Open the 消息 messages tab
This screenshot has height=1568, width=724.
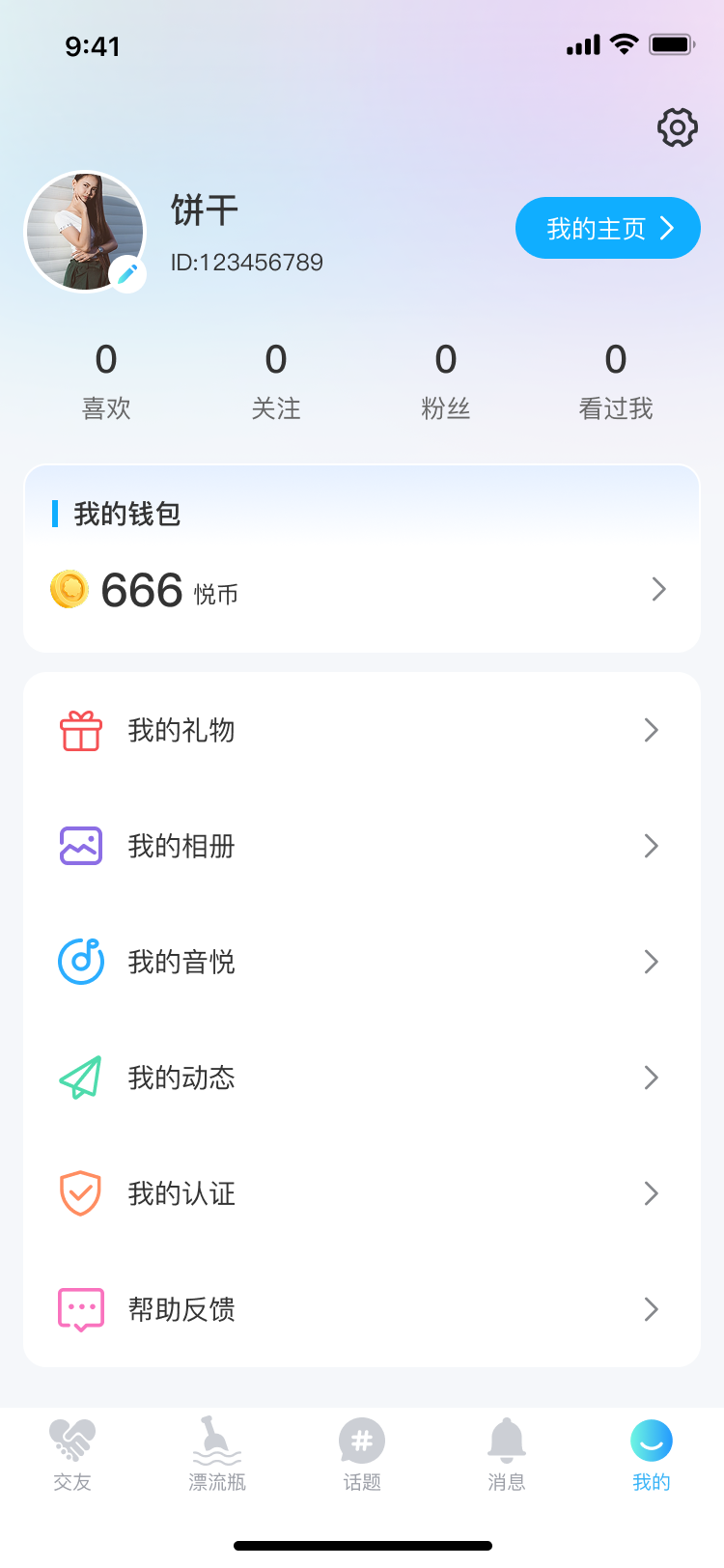tap(507, 1454)
